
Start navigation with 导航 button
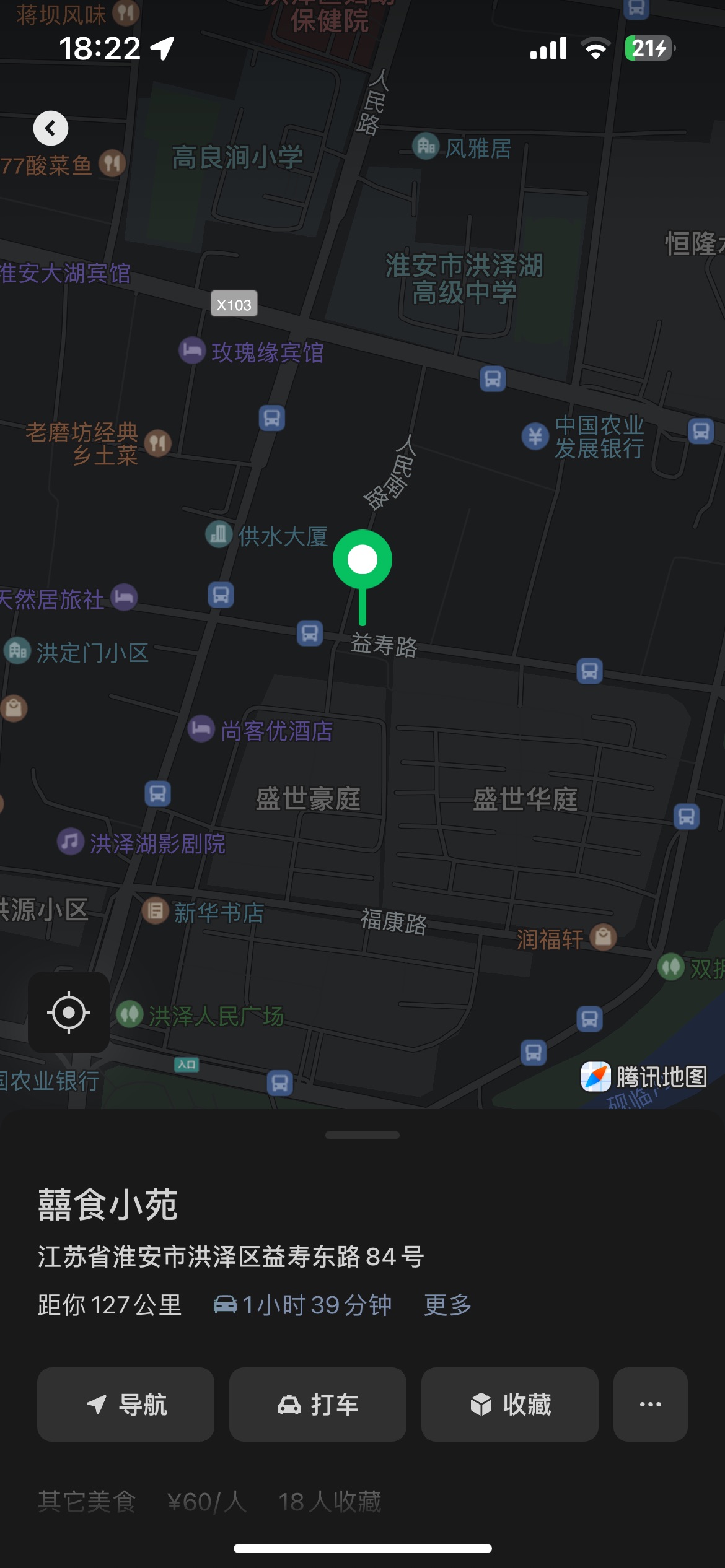click(126, 1404)
